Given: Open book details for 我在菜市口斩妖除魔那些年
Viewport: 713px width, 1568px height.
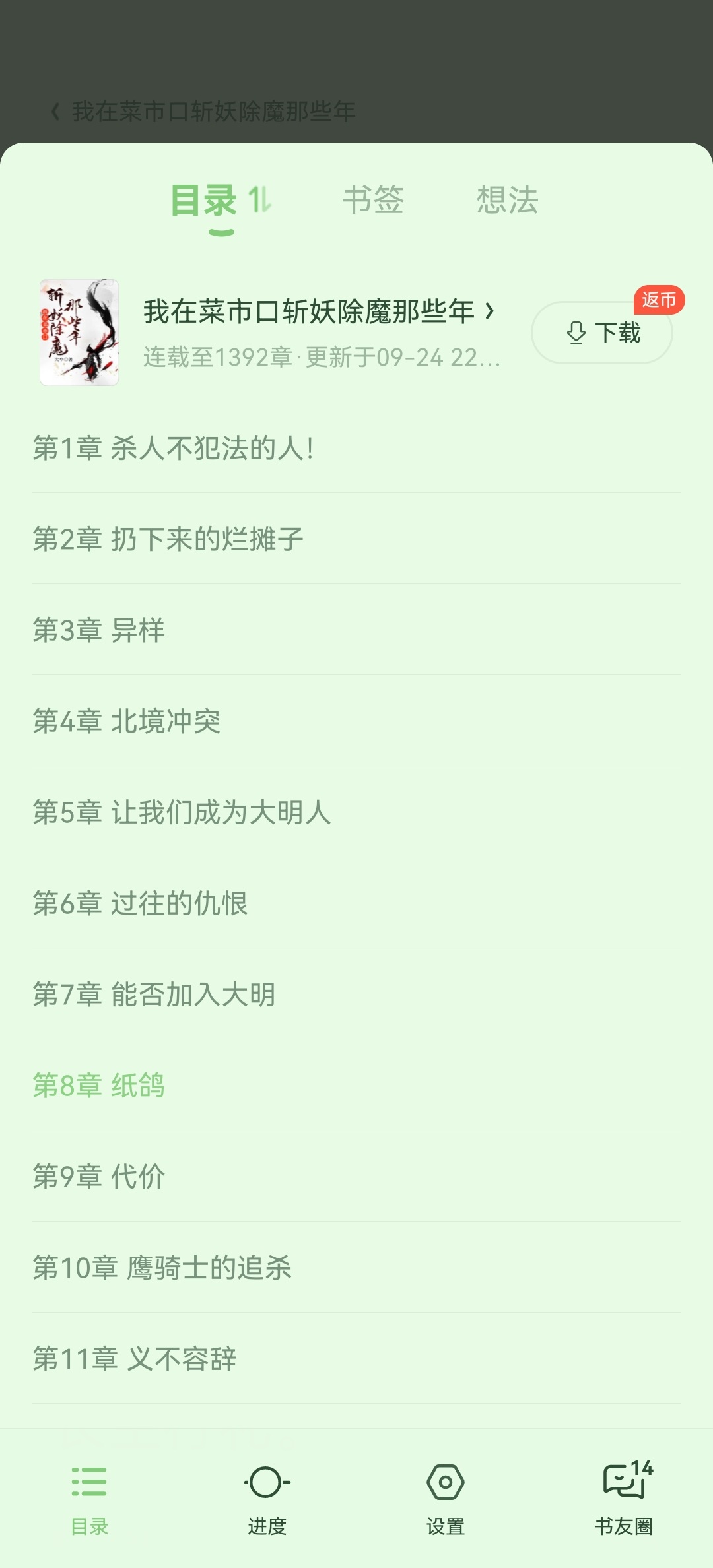Looking at the screenshot, I should coord(317,311).
